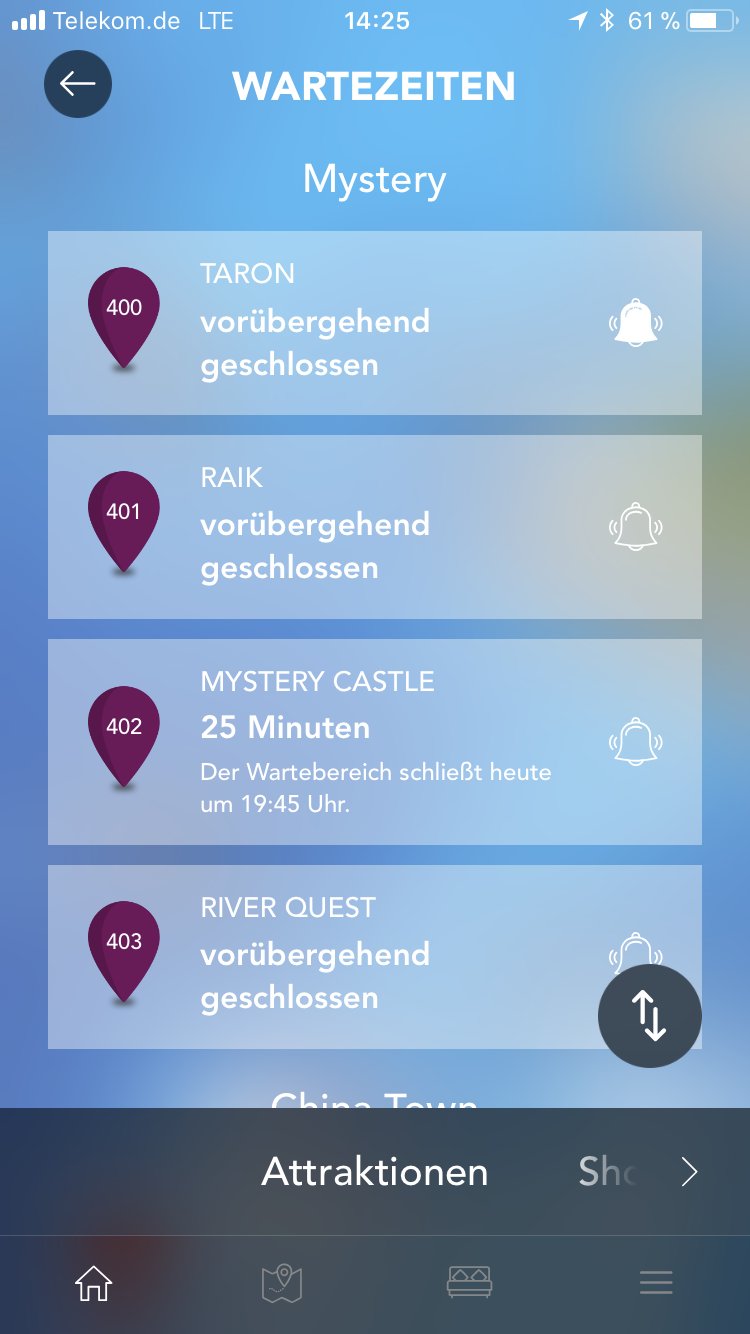Toggle the wait-time alert bell for Taron

(x=636, y=323)
